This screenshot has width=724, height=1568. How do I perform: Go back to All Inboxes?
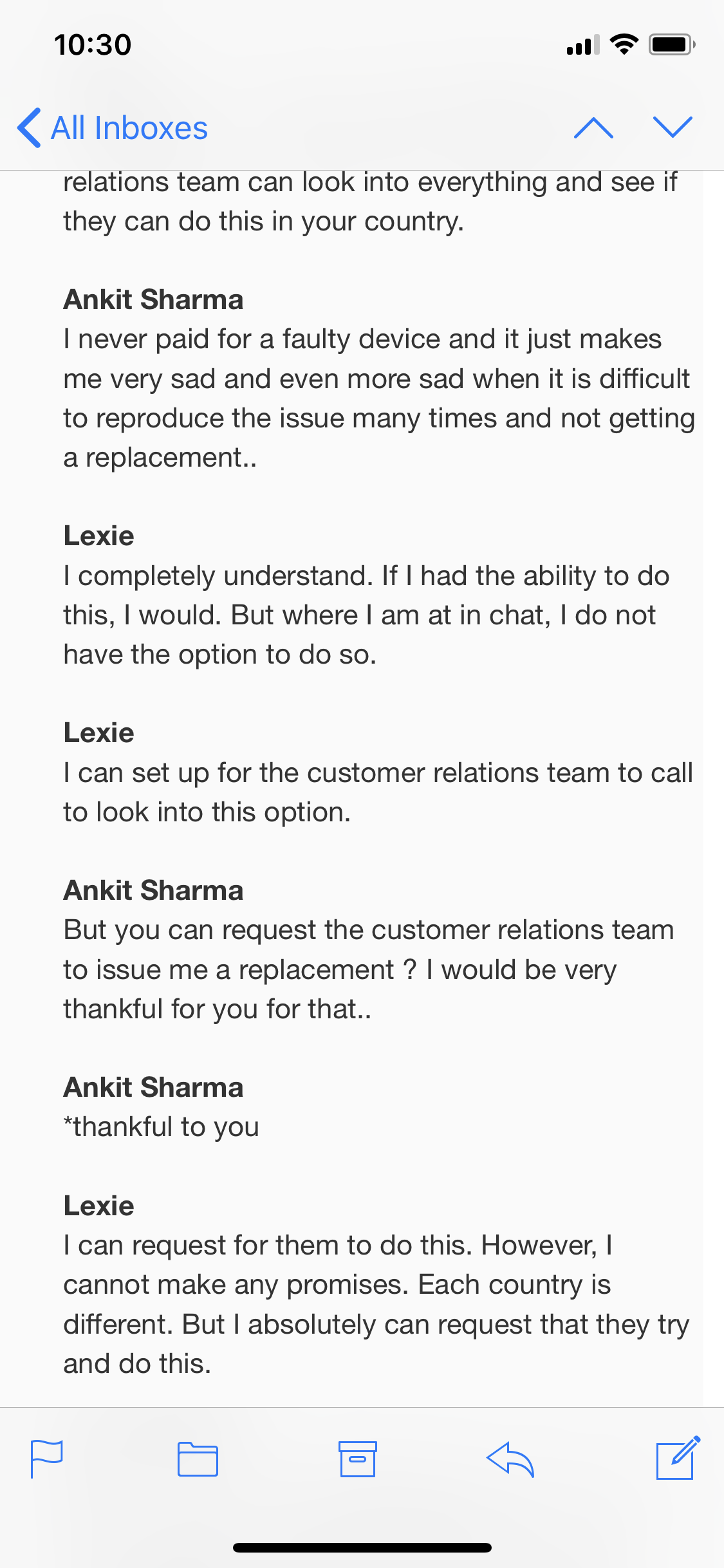tap(113, 127)
